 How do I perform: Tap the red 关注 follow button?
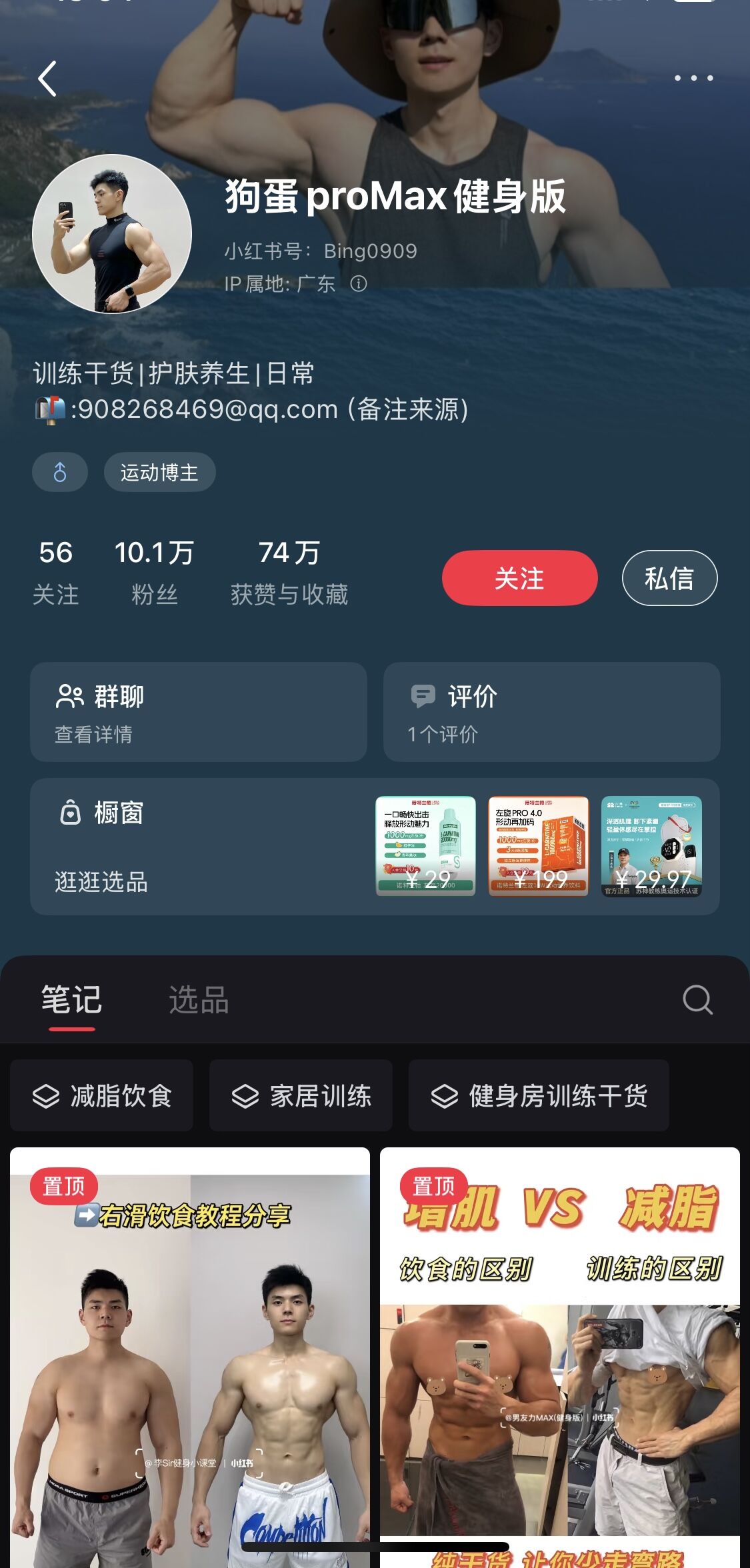pos(519,578)
